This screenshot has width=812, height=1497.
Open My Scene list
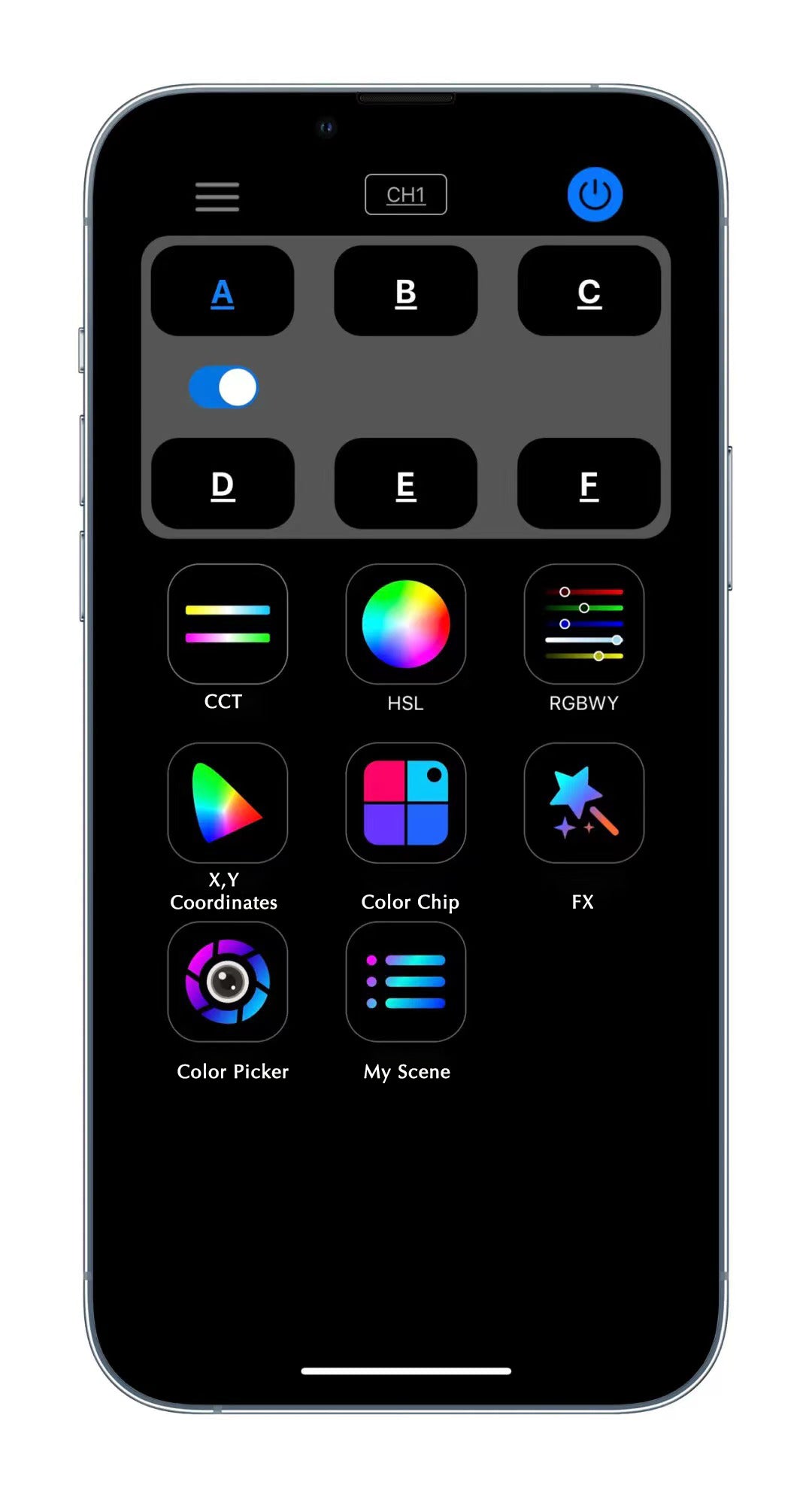406,982
